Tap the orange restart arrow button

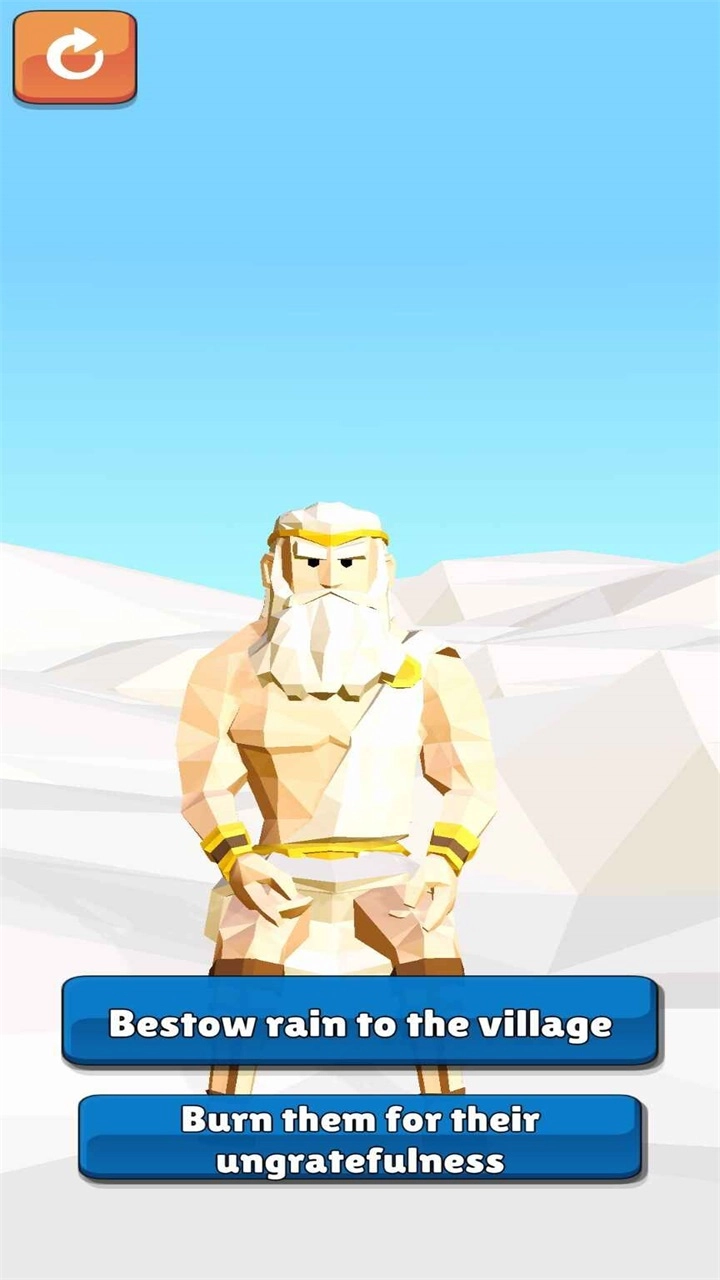tap(75, 57)
